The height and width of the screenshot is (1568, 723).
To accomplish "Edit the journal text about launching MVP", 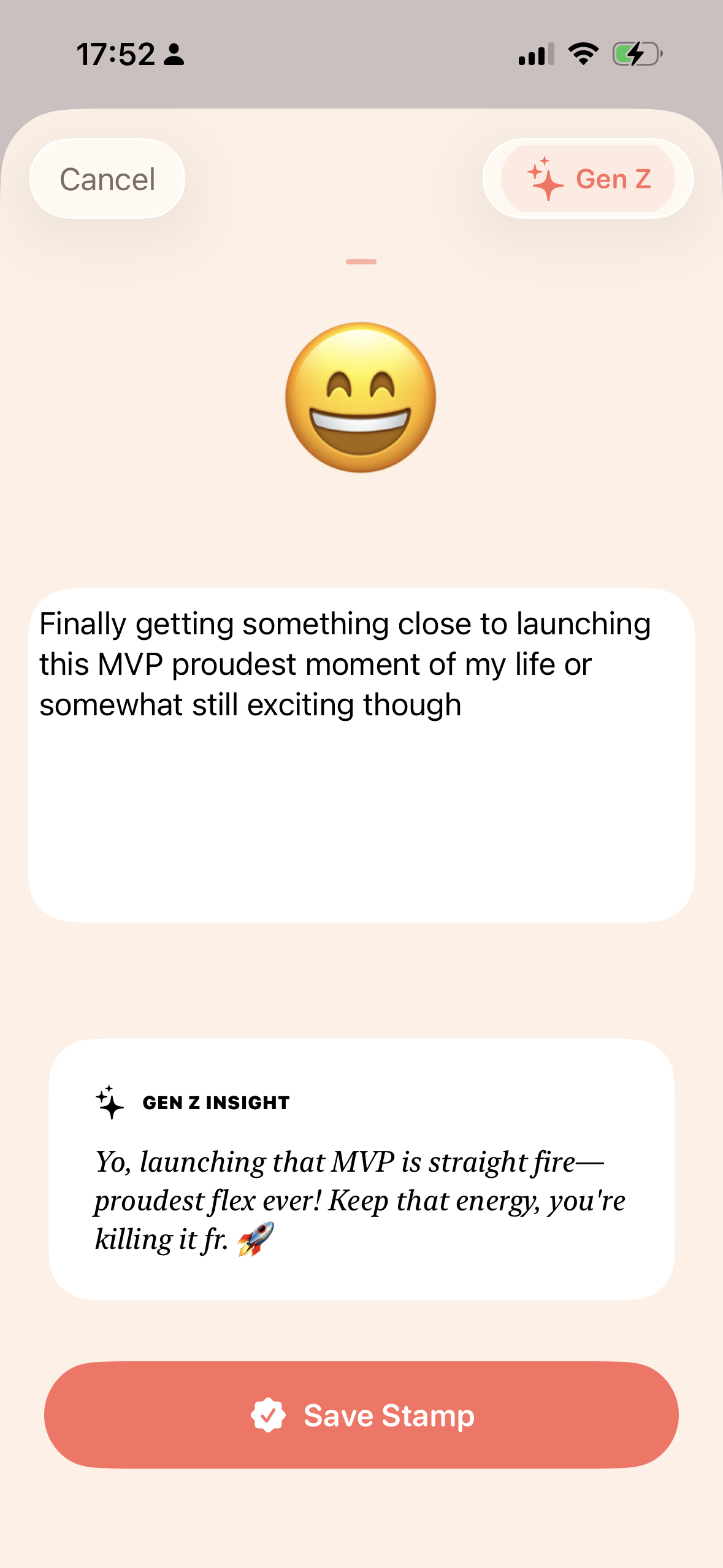I will (x=361, y=755).
